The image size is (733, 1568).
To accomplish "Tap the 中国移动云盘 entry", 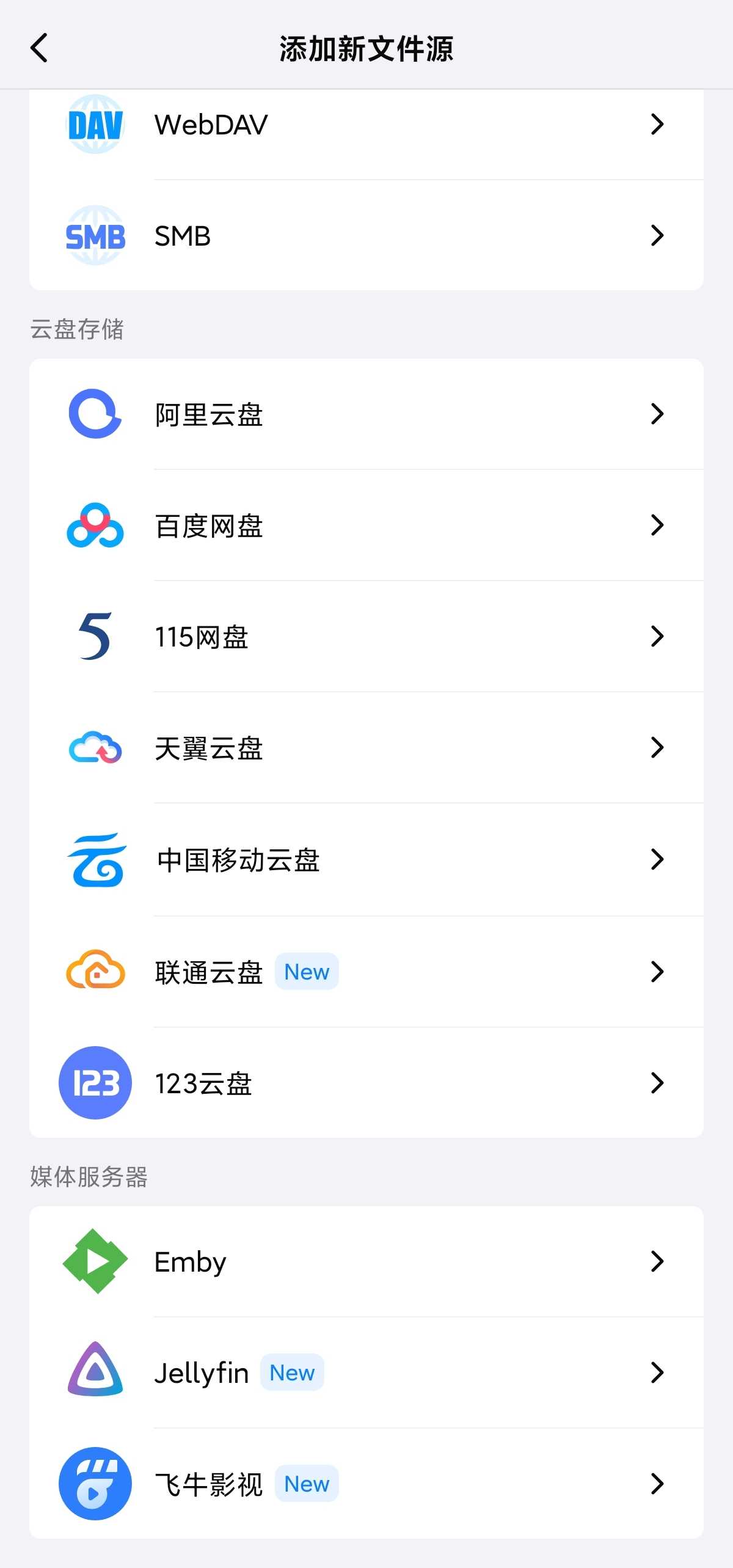I will point(366,860).
